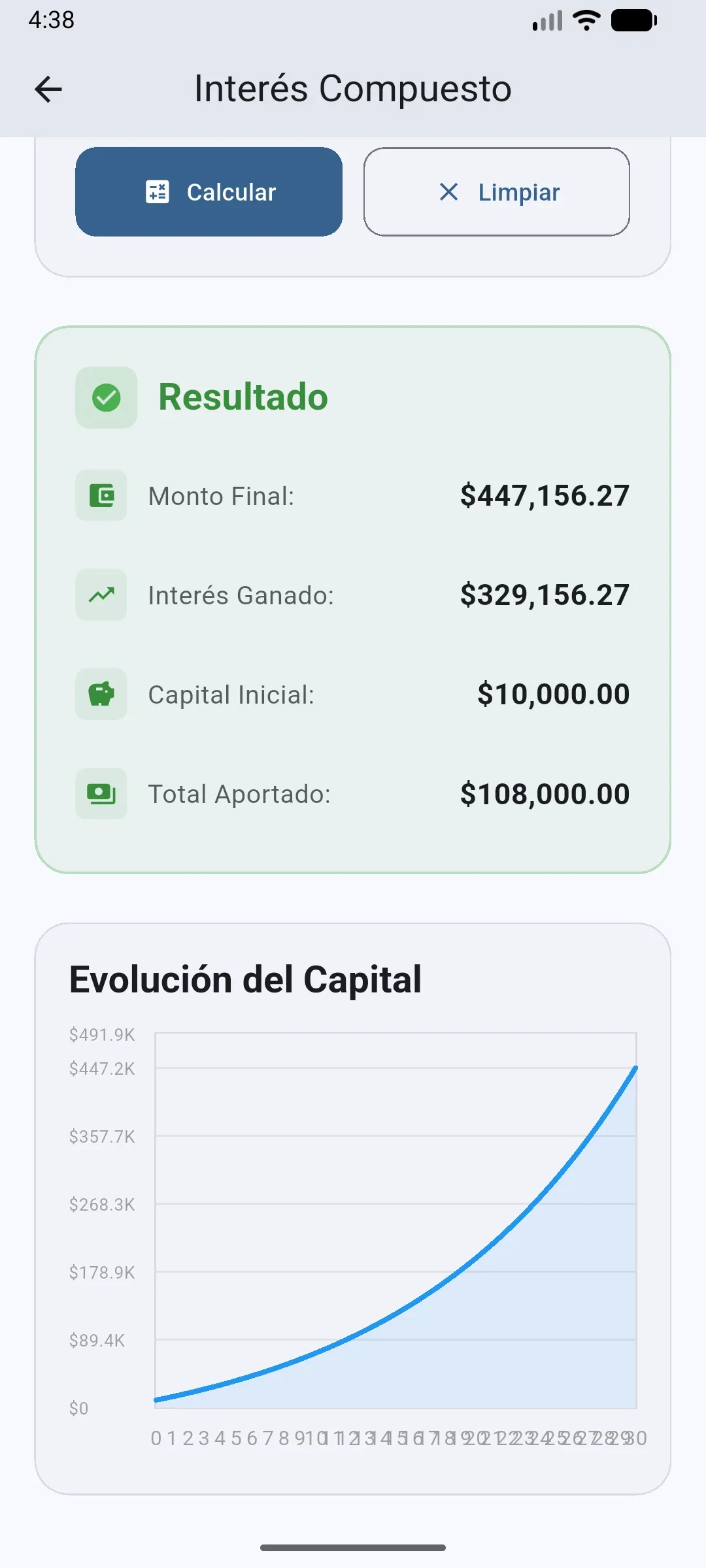This screenshot has width=706, height=1568.
Task: Tap the Total Aportado value $108,000.00
Action: [545, 794]
